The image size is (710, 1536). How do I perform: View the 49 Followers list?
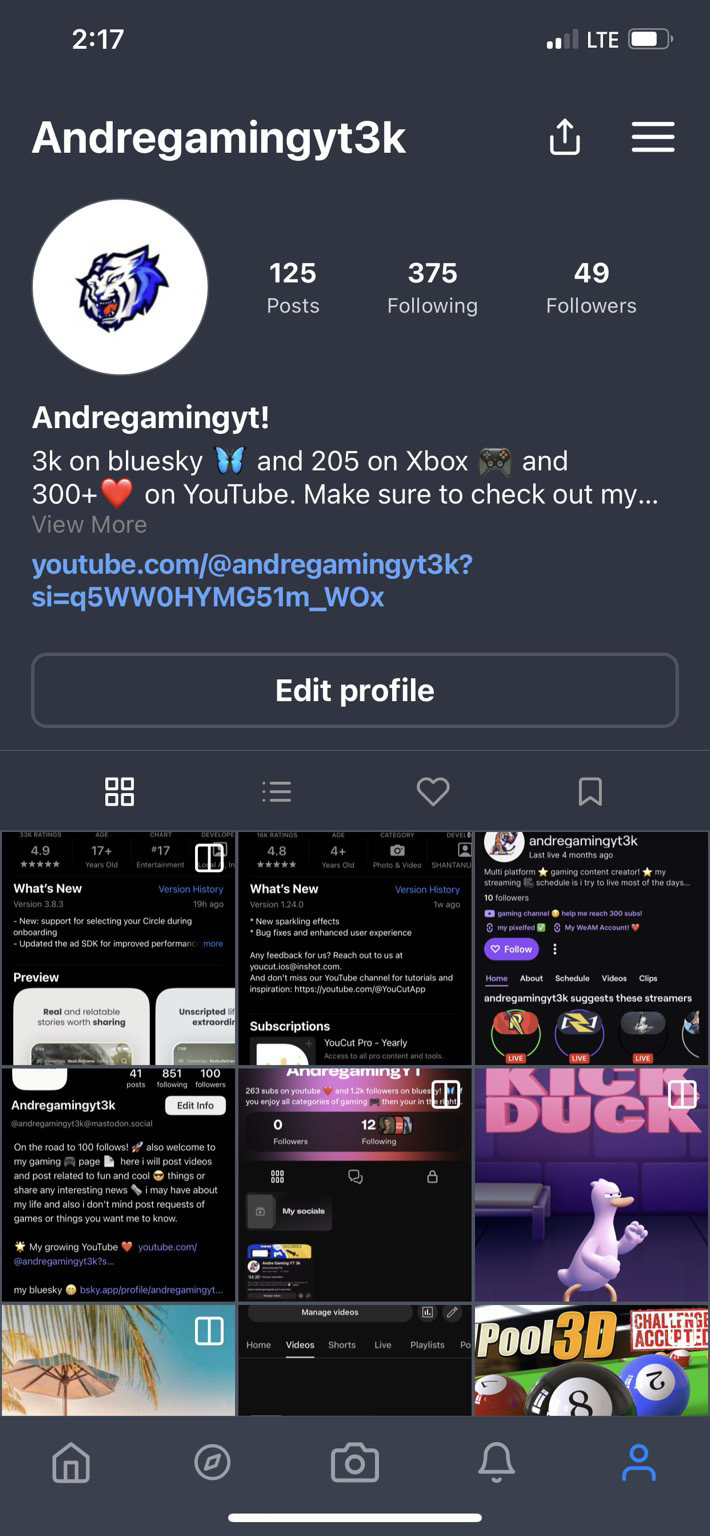[x=591, y=287]
